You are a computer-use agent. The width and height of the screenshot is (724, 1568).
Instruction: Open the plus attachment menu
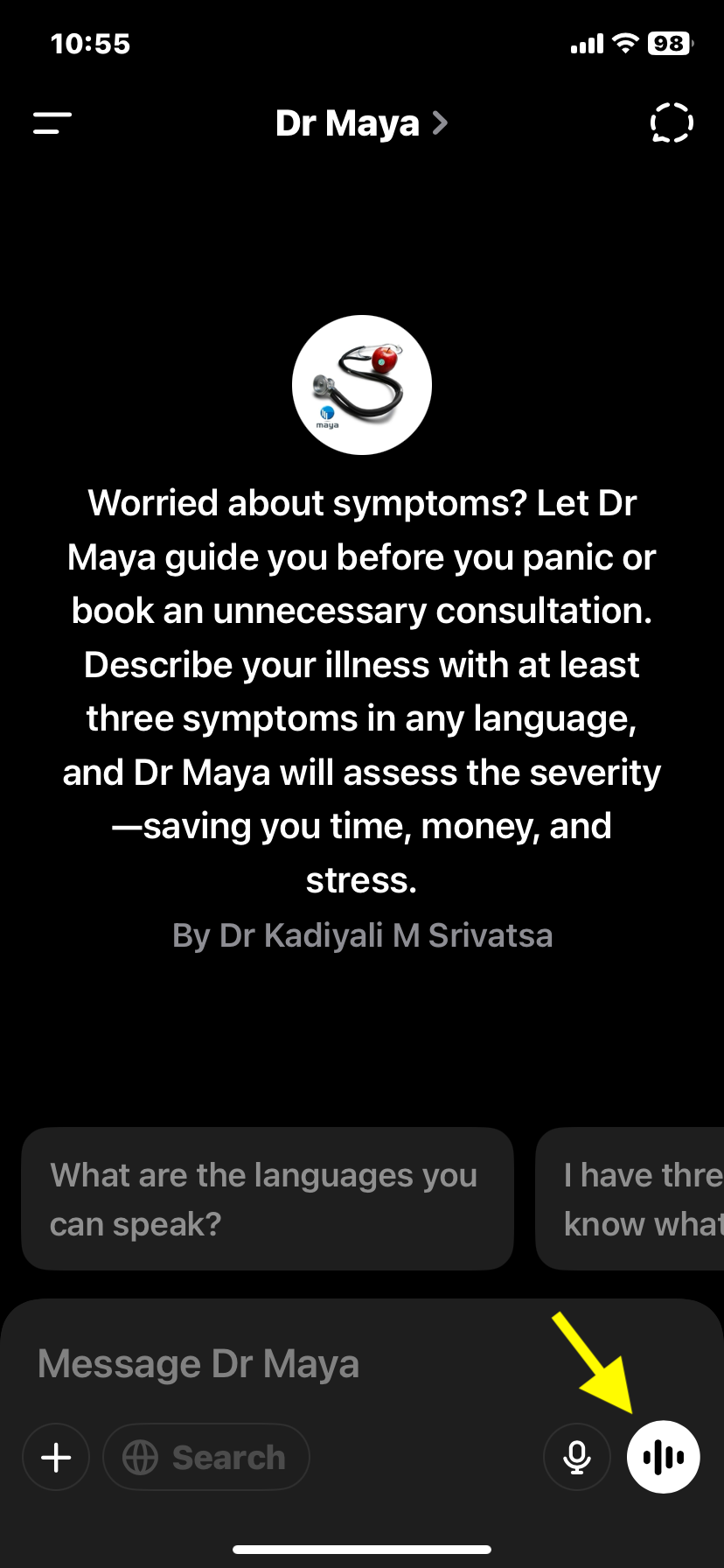[x=56, y=1458]
